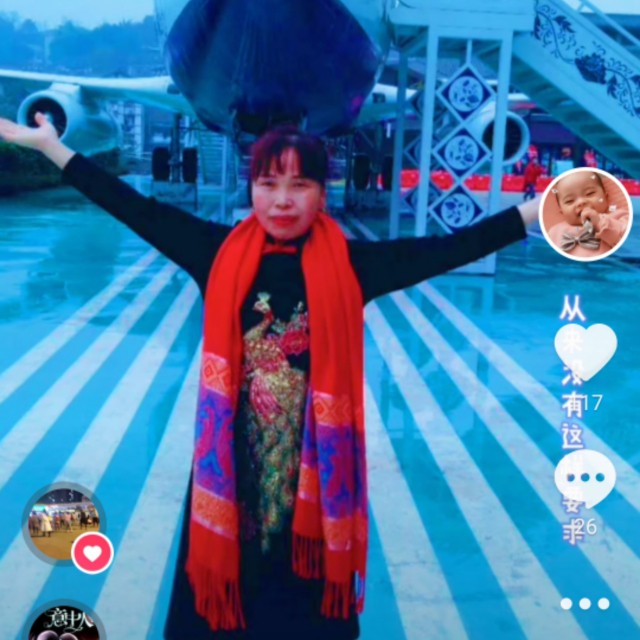Open the dance-group thumbnail with the red heart
Viewport: 640px width, 640px height.
tap(64, 523)
